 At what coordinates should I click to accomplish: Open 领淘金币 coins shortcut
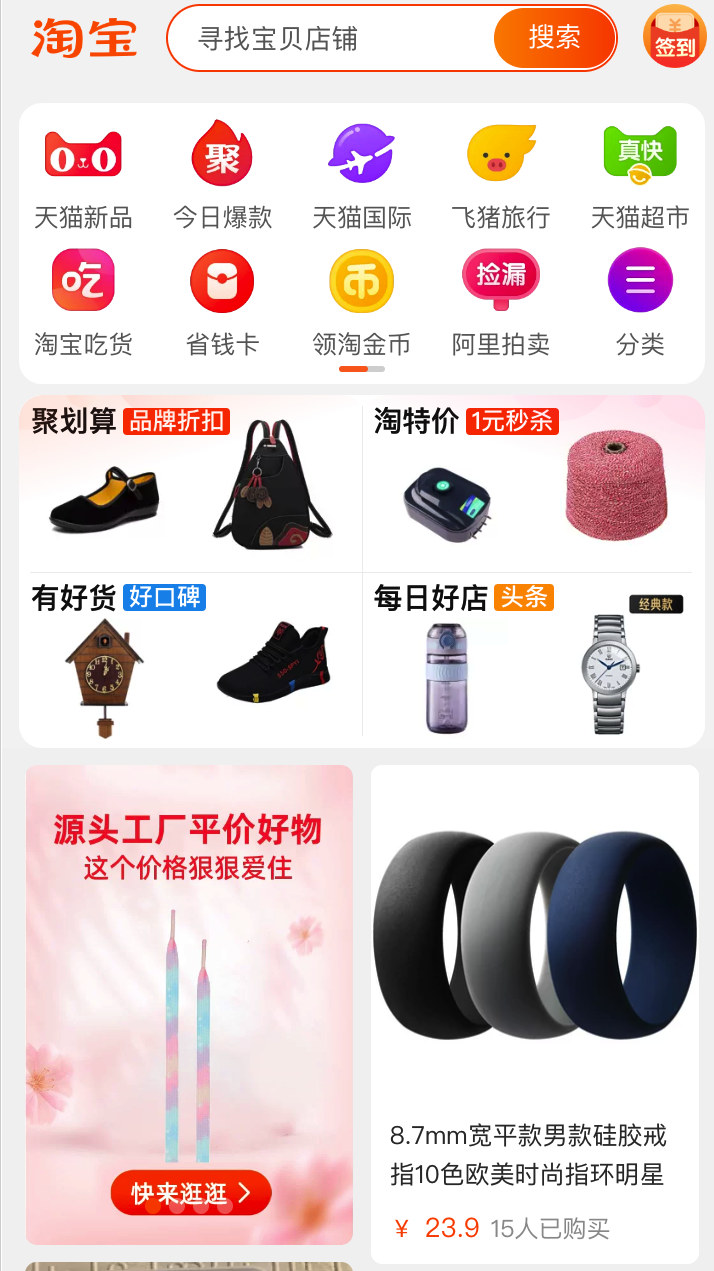click(x=361, y=302)
